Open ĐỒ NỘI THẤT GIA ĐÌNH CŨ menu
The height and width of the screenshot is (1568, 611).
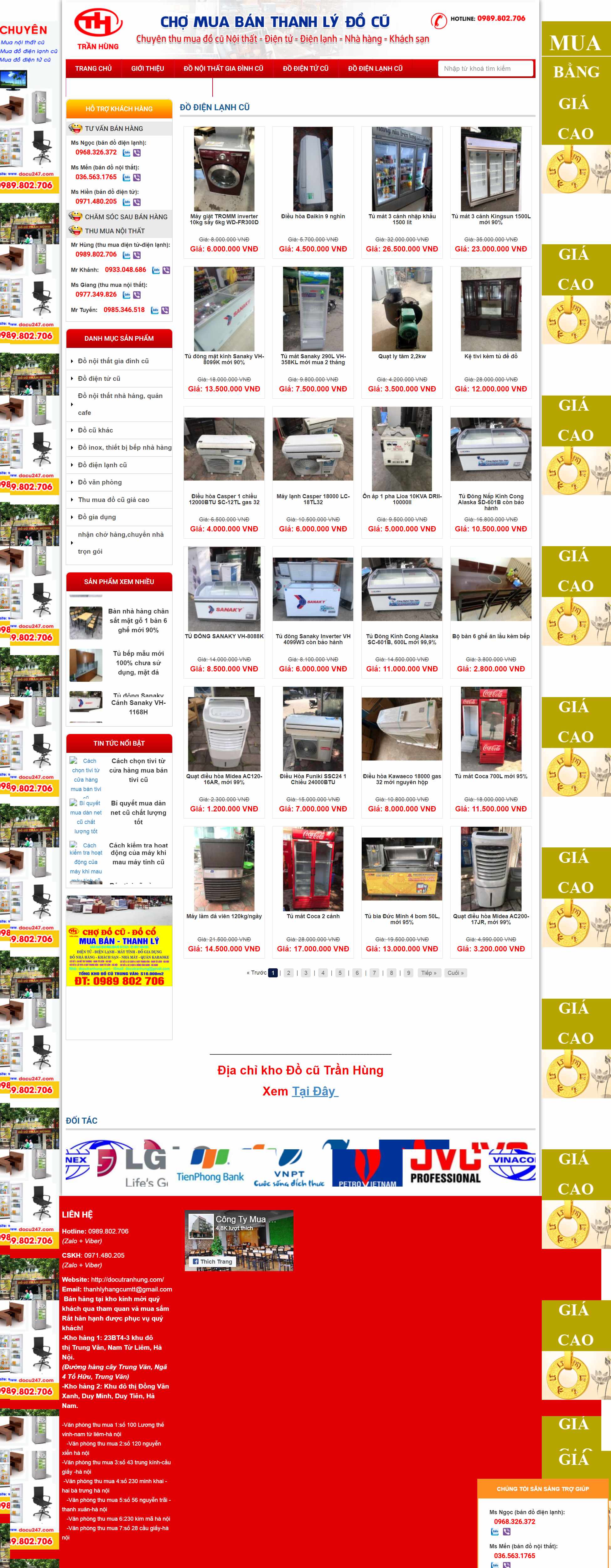(223, 68)
